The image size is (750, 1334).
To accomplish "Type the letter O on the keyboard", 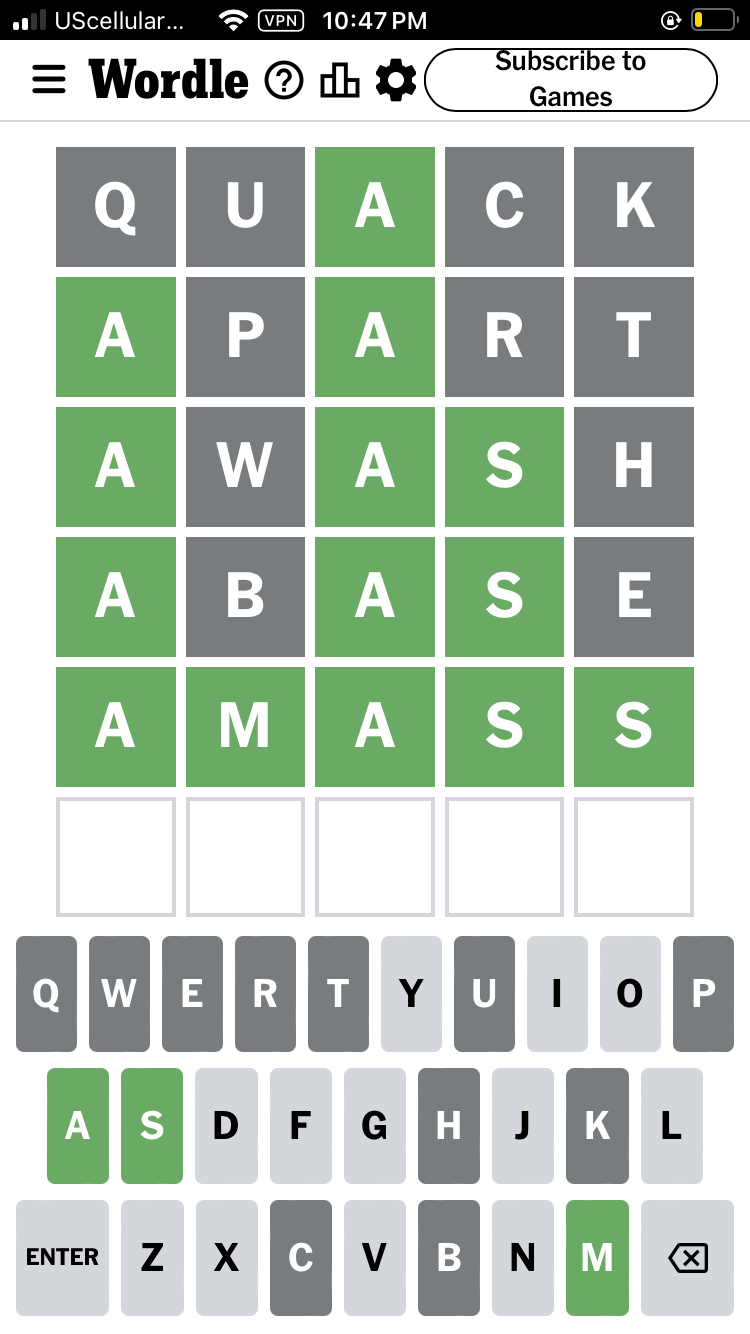I will click(x=630, y=994).
